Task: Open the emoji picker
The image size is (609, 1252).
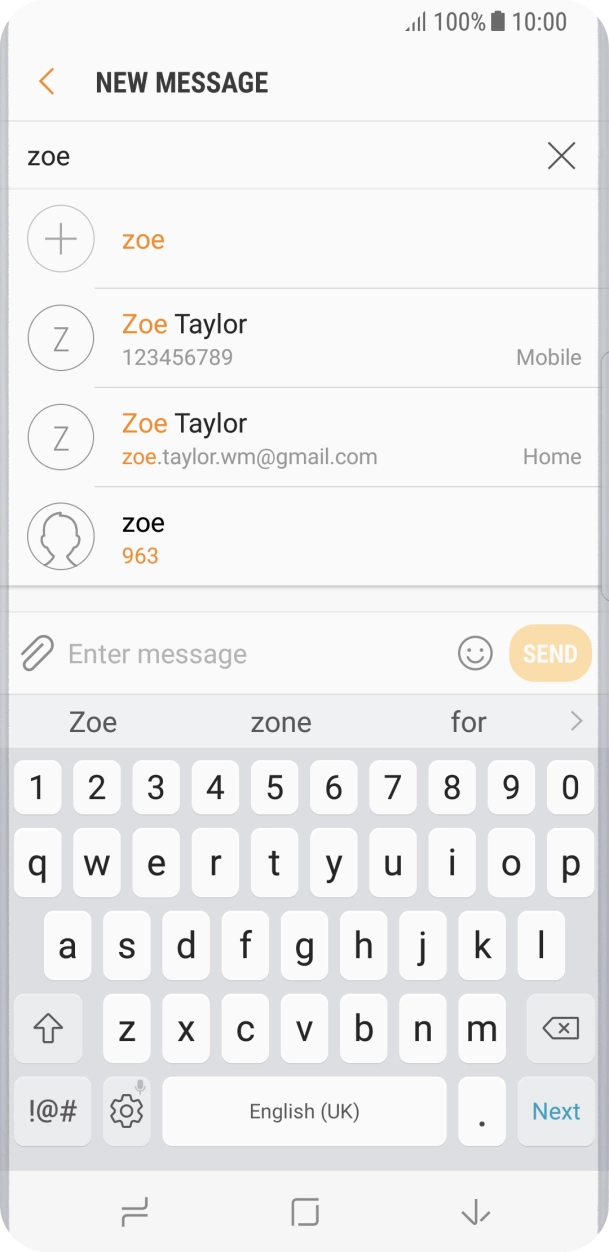Action: click(476, 654)
